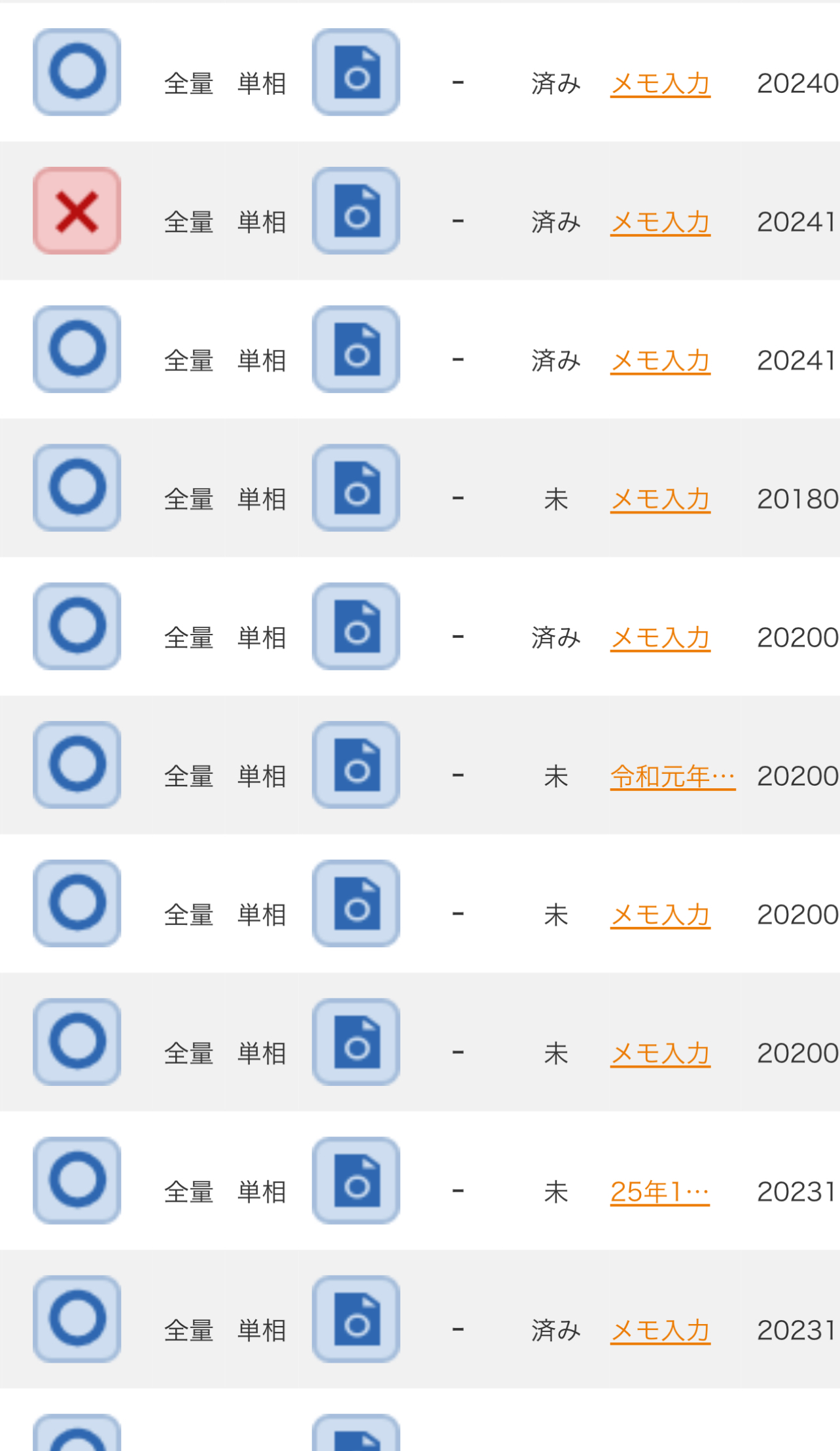Open the document icon in the 令和元年… row

point(356,765)
